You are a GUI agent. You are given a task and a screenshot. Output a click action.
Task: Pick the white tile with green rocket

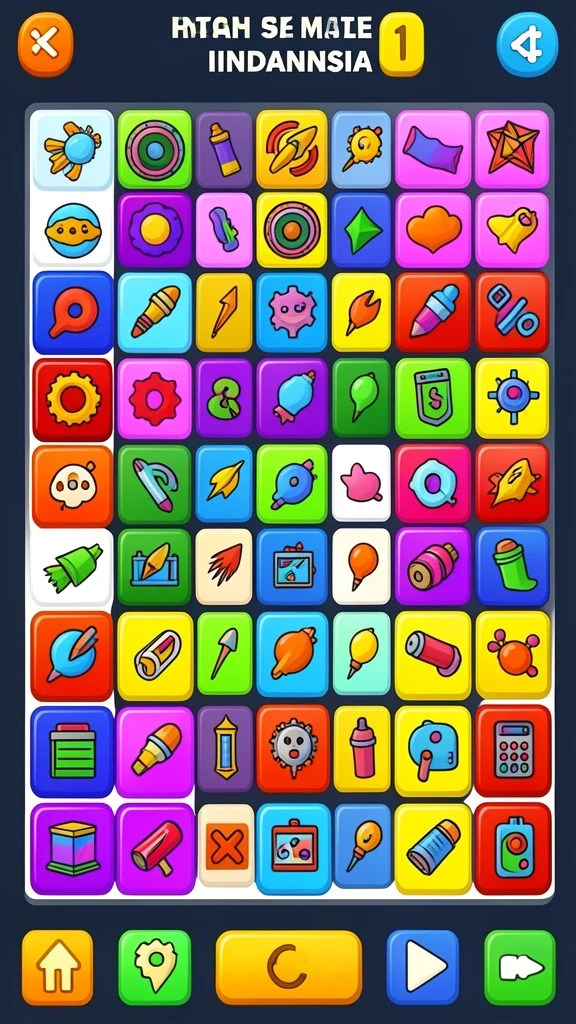[x=72, y=567]
